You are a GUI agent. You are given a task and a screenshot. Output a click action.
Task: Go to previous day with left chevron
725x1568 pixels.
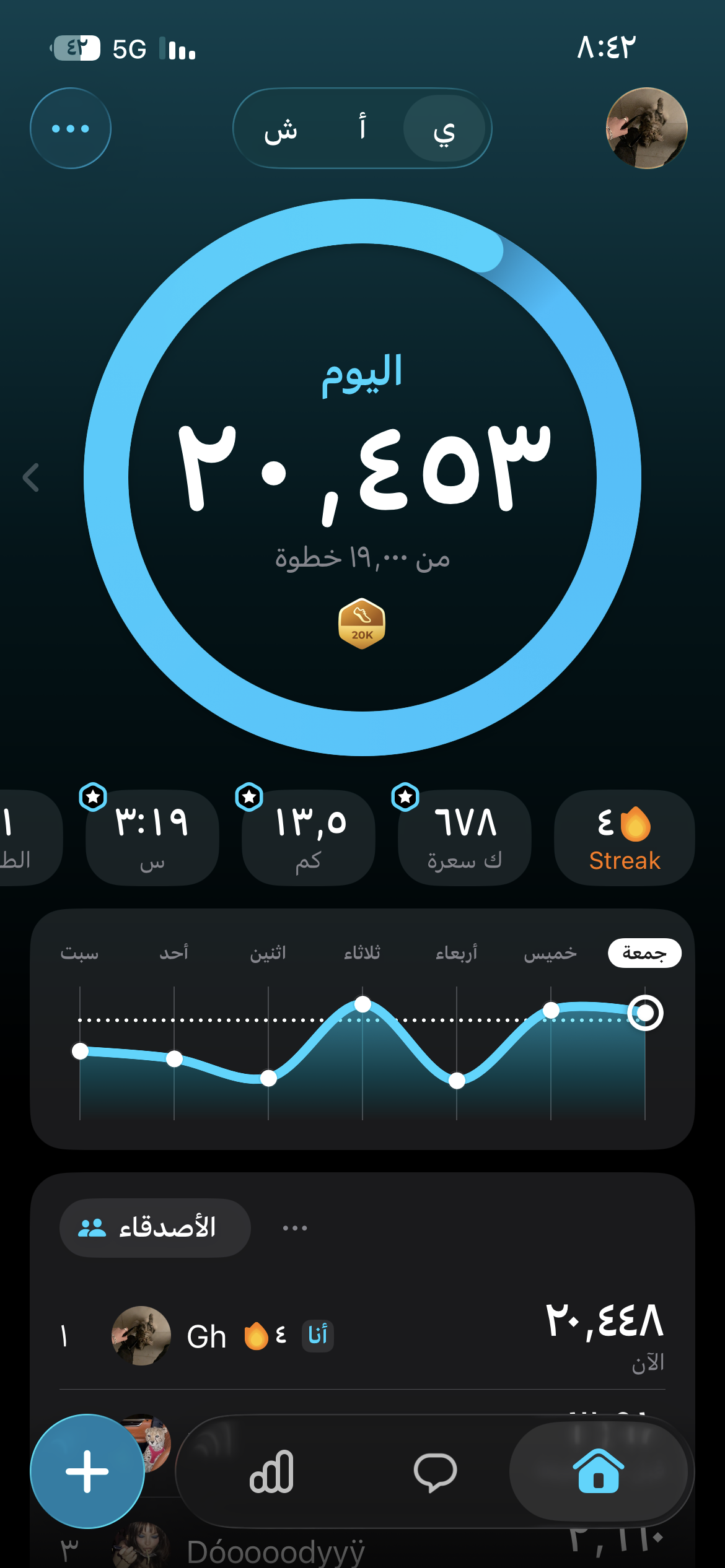[31, 477]
